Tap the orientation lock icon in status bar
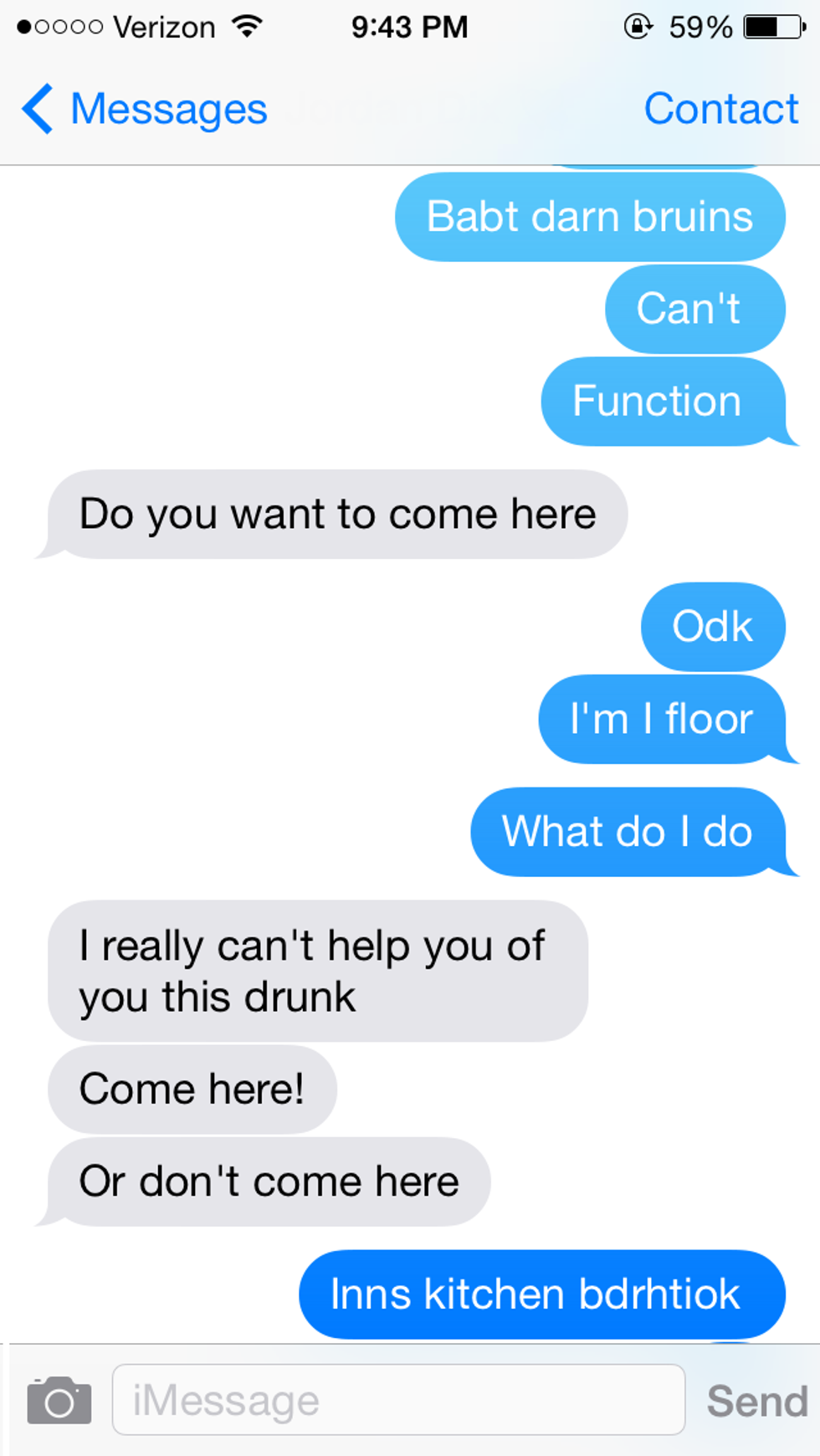Viewport: 820px width, 1456px height. (x=638, y=25)
